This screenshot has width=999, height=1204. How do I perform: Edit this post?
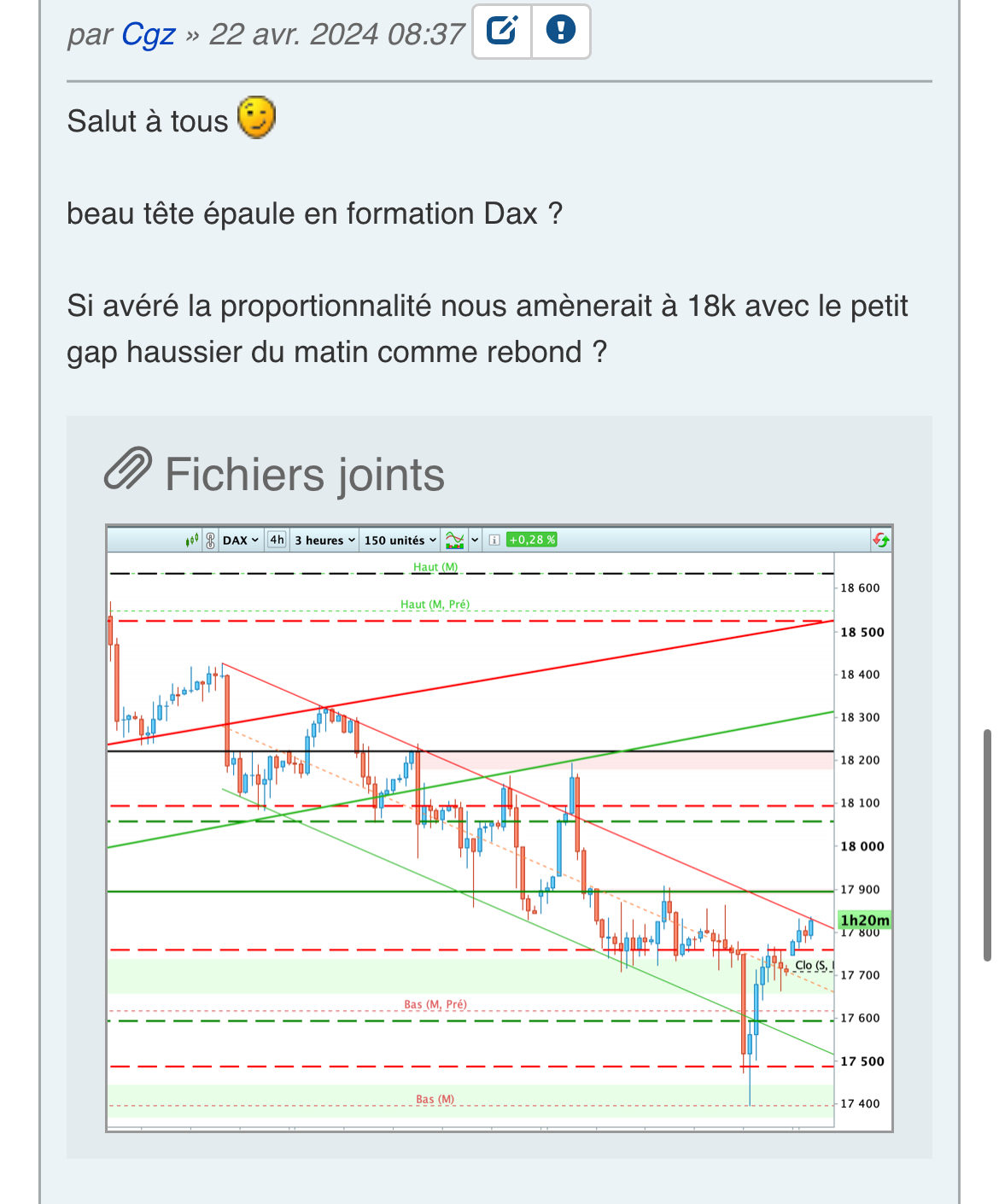(x=502, y=31)
